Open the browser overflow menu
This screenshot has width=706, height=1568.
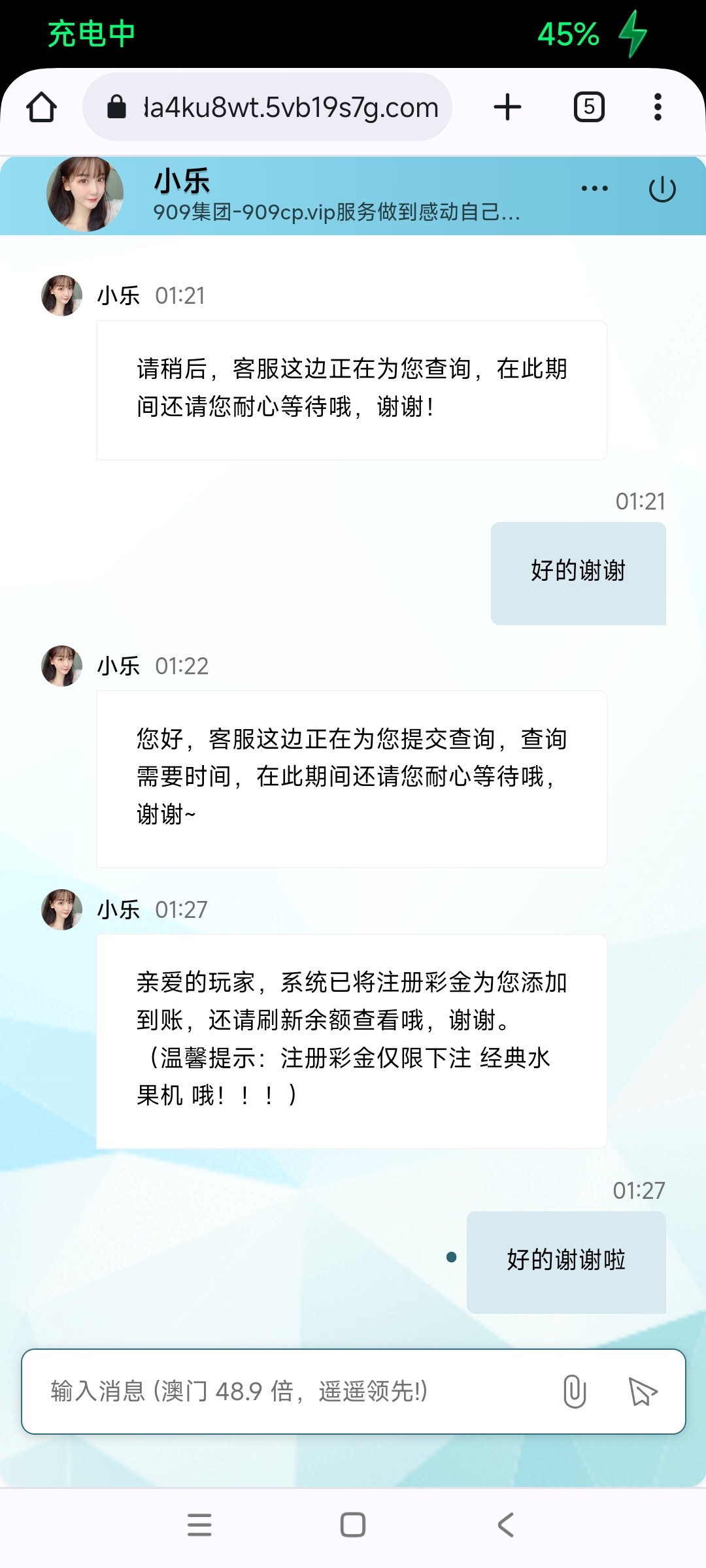click(658, 107)
